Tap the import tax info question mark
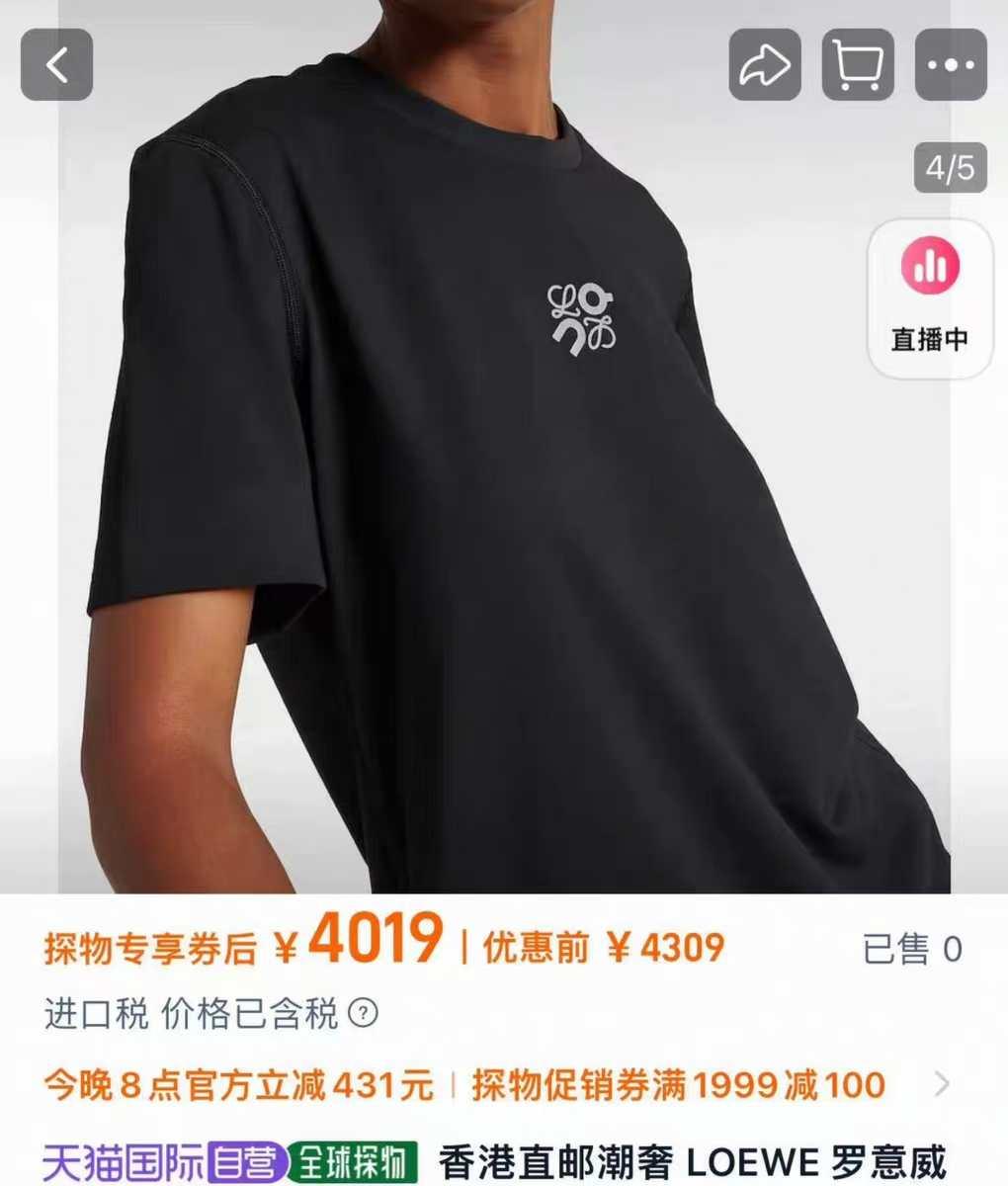The image size is (1008, 1186). tap(365, 1013)
